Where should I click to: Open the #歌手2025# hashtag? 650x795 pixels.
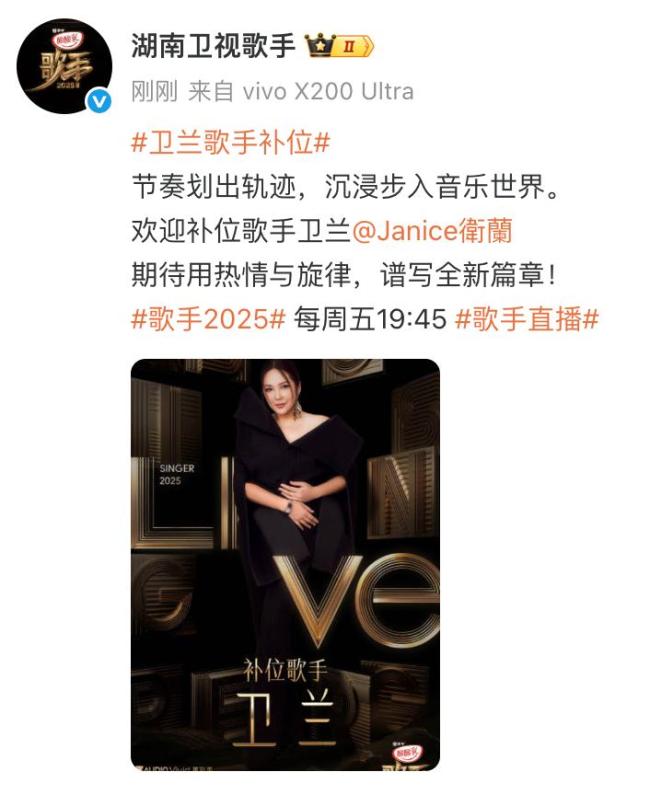(x=208, y=319)
